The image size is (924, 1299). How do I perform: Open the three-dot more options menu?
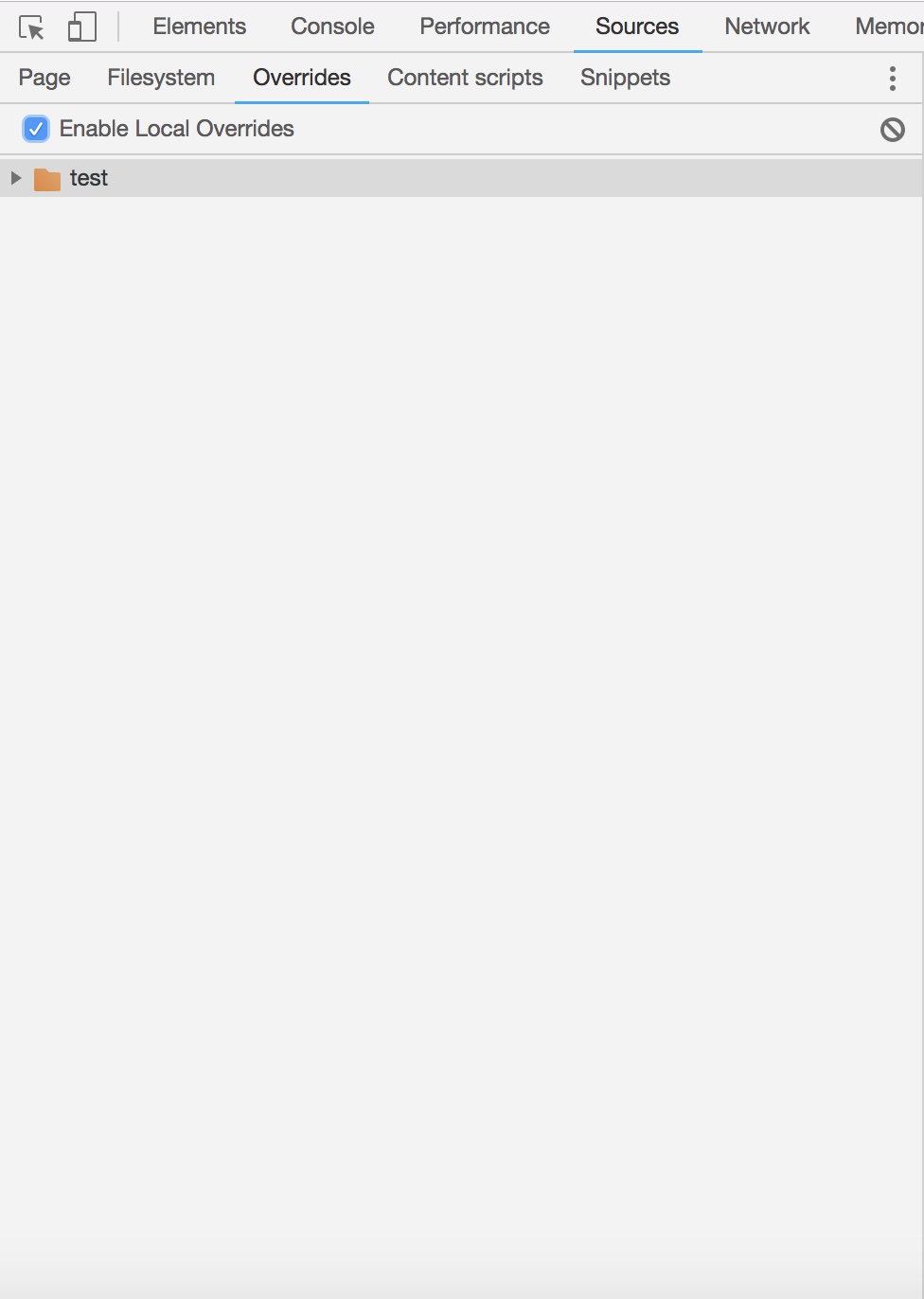[892, 79]
